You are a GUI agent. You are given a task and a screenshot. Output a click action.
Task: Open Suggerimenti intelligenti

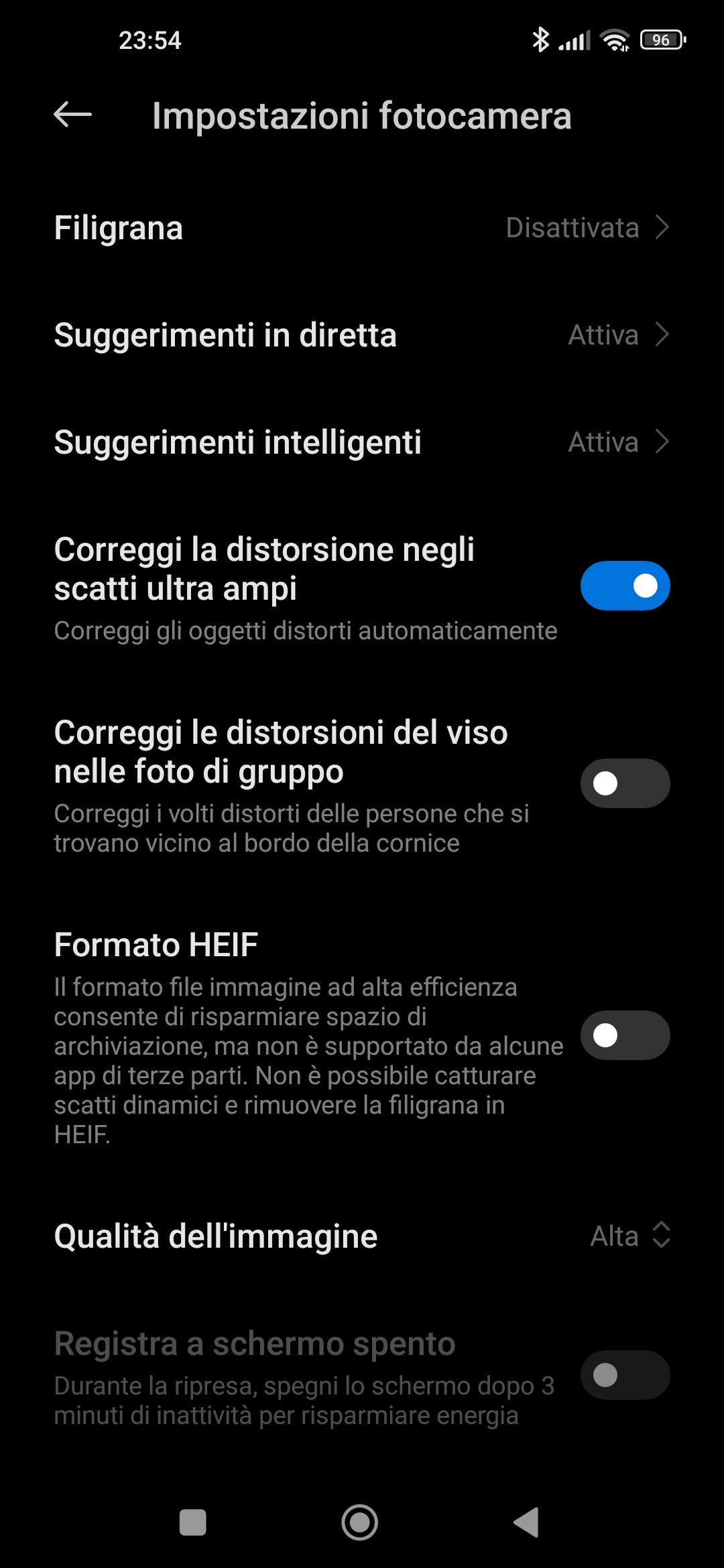pyautogui.click(x=362, y=442)
